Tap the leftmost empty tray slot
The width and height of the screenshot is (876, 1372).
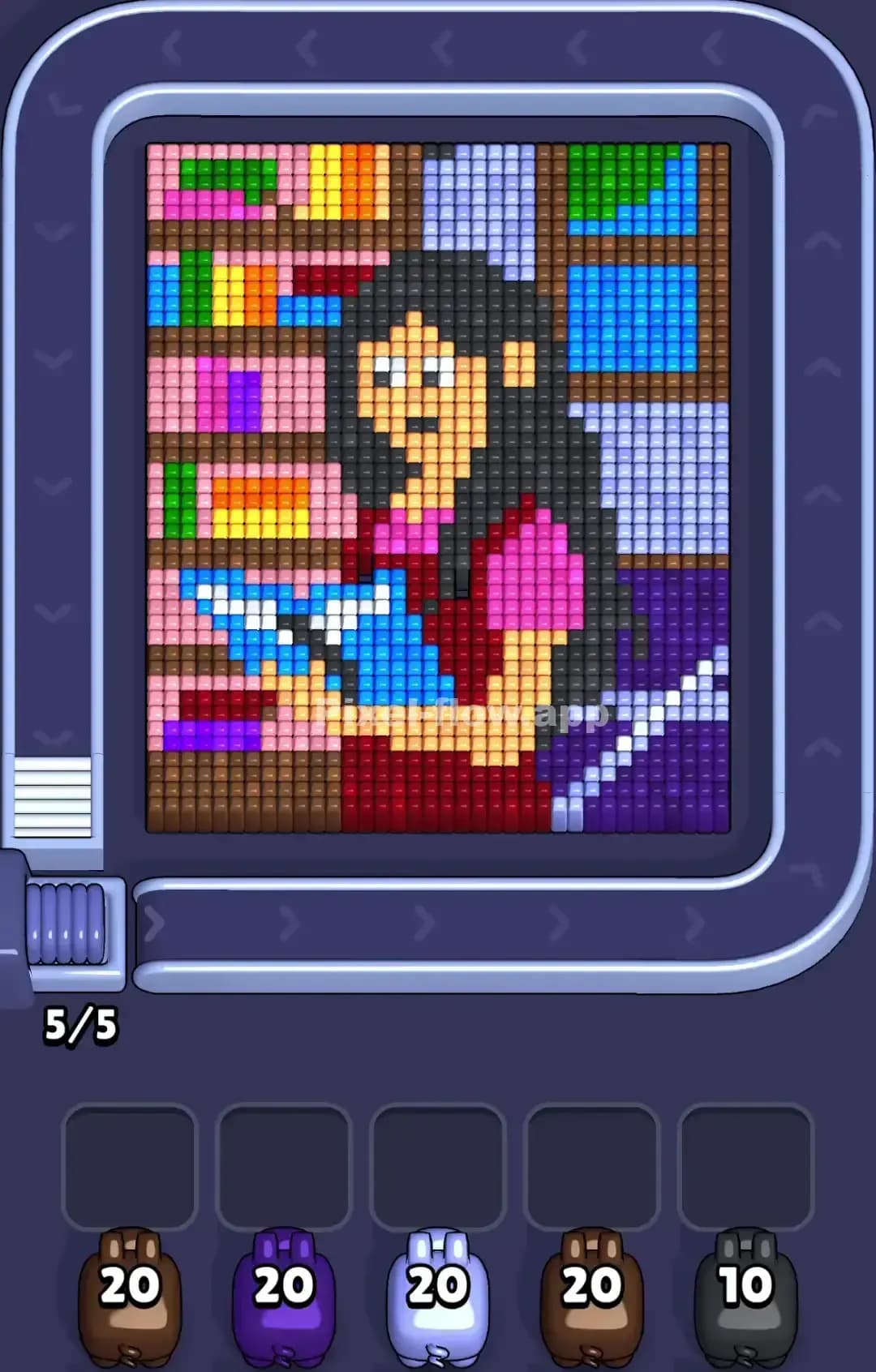coord(131,1165)
